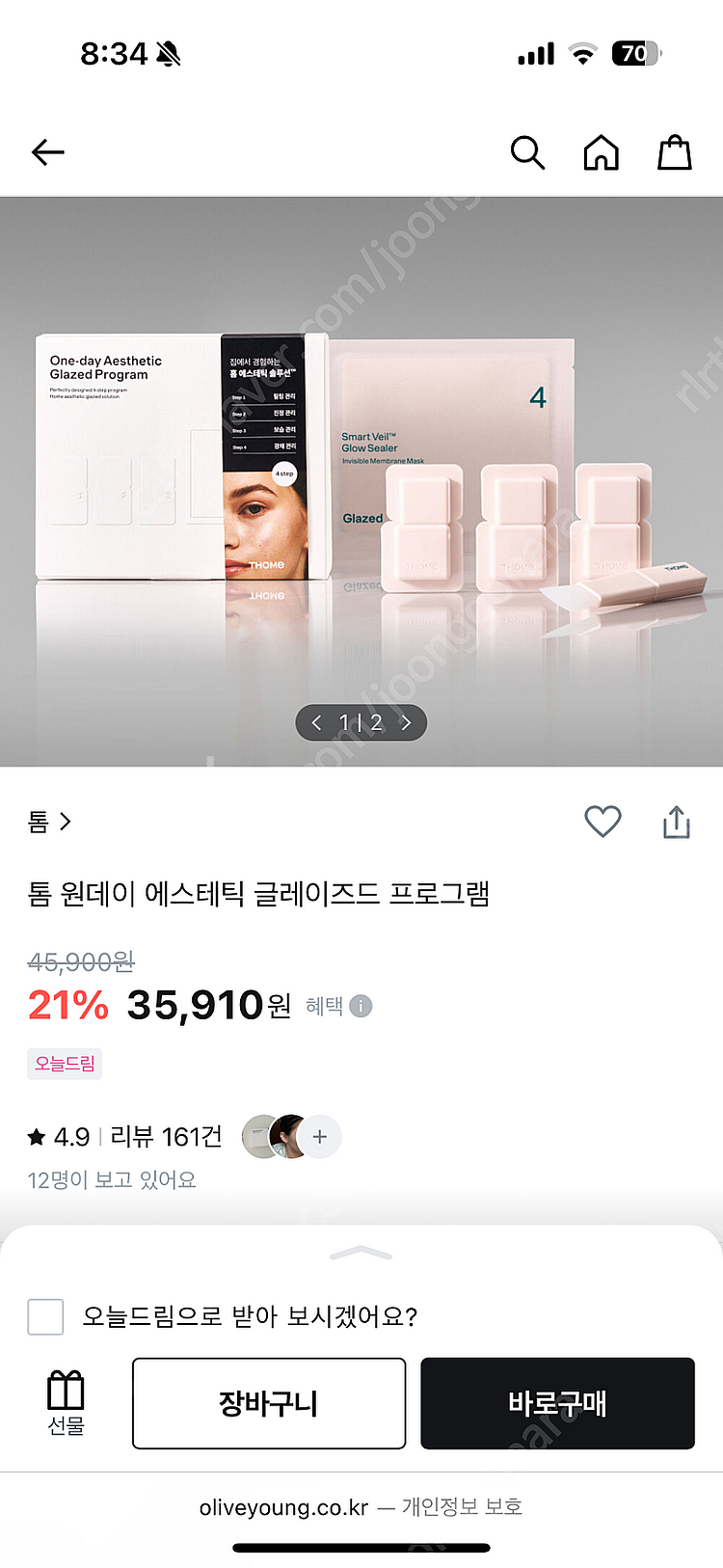Show the next product image
This screenshot has height=1568, width=723.
tap(406, 722)
